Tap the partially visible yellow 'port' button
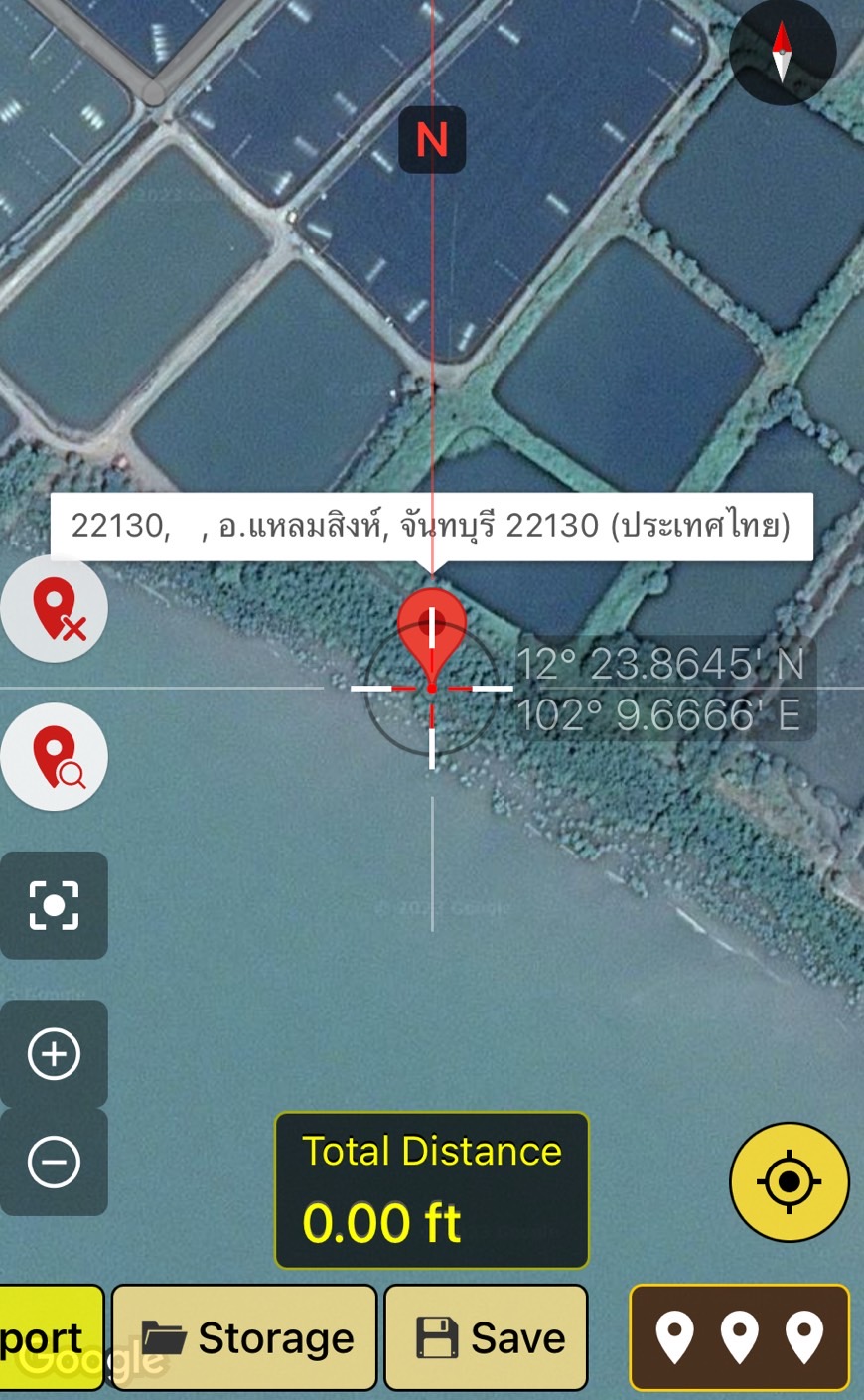Screen dimensions: 864x1400 [52, 1337]
